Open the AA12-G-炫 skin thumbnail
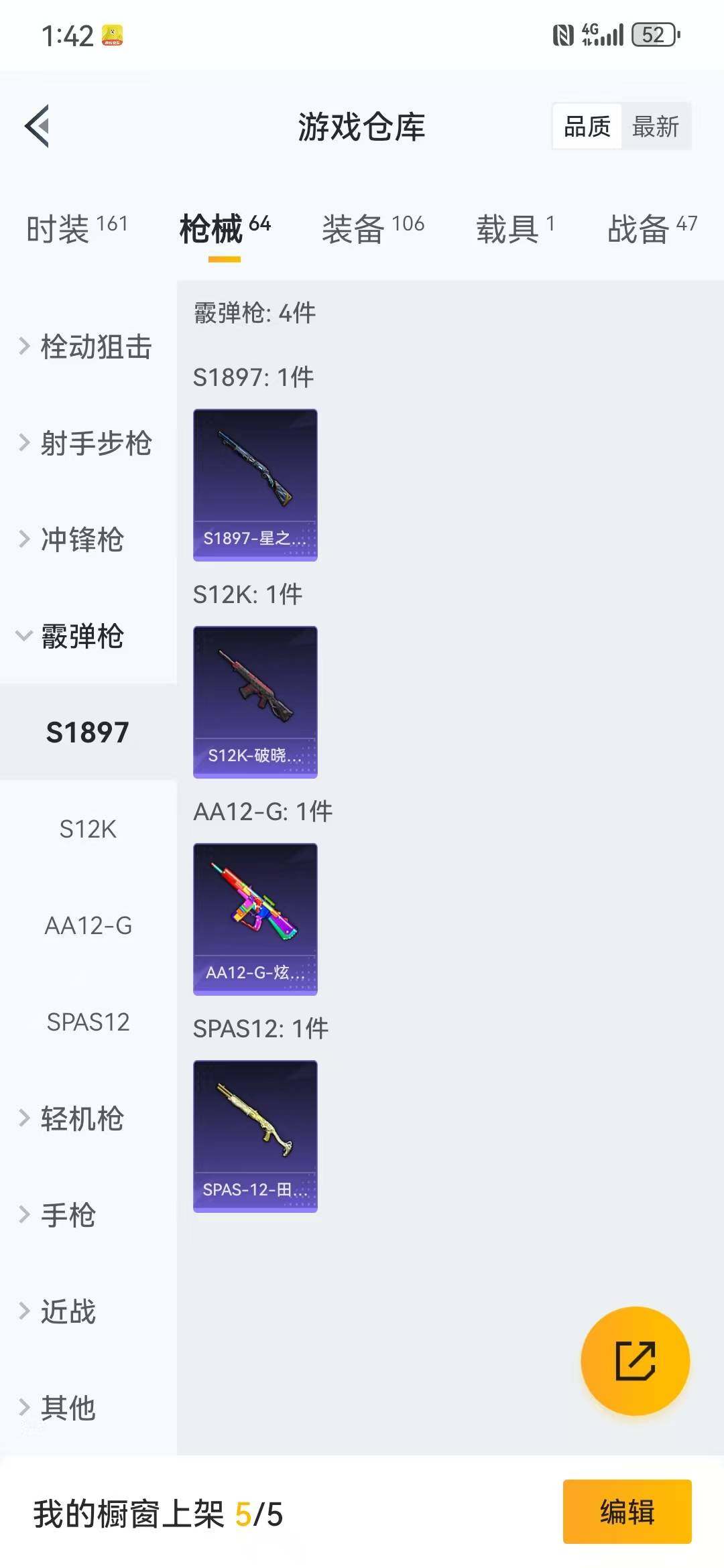Image resolution: width=724 pixels, height=1568 pixels. [255, 918]
